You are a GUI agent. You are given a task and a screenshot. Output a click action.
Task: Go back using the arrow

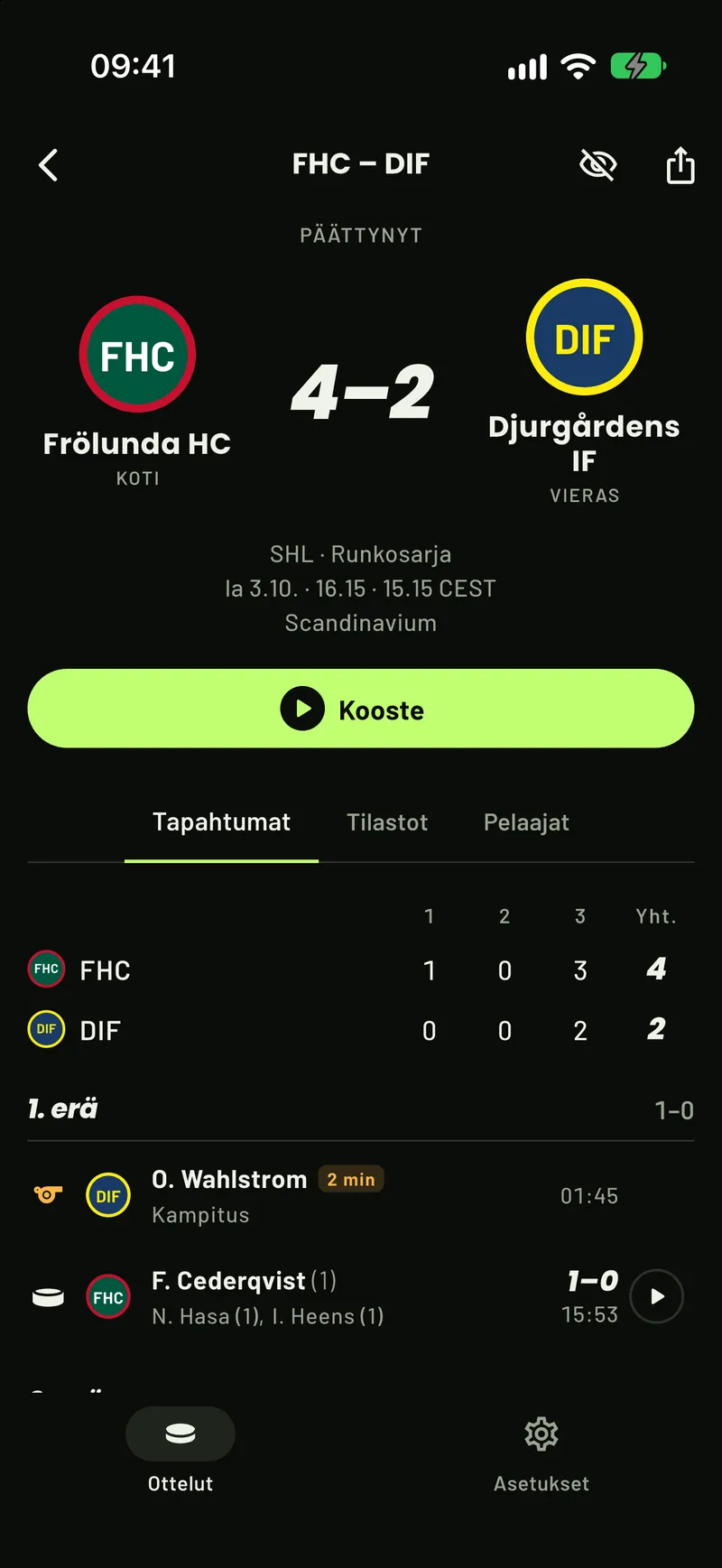(49, 165)
